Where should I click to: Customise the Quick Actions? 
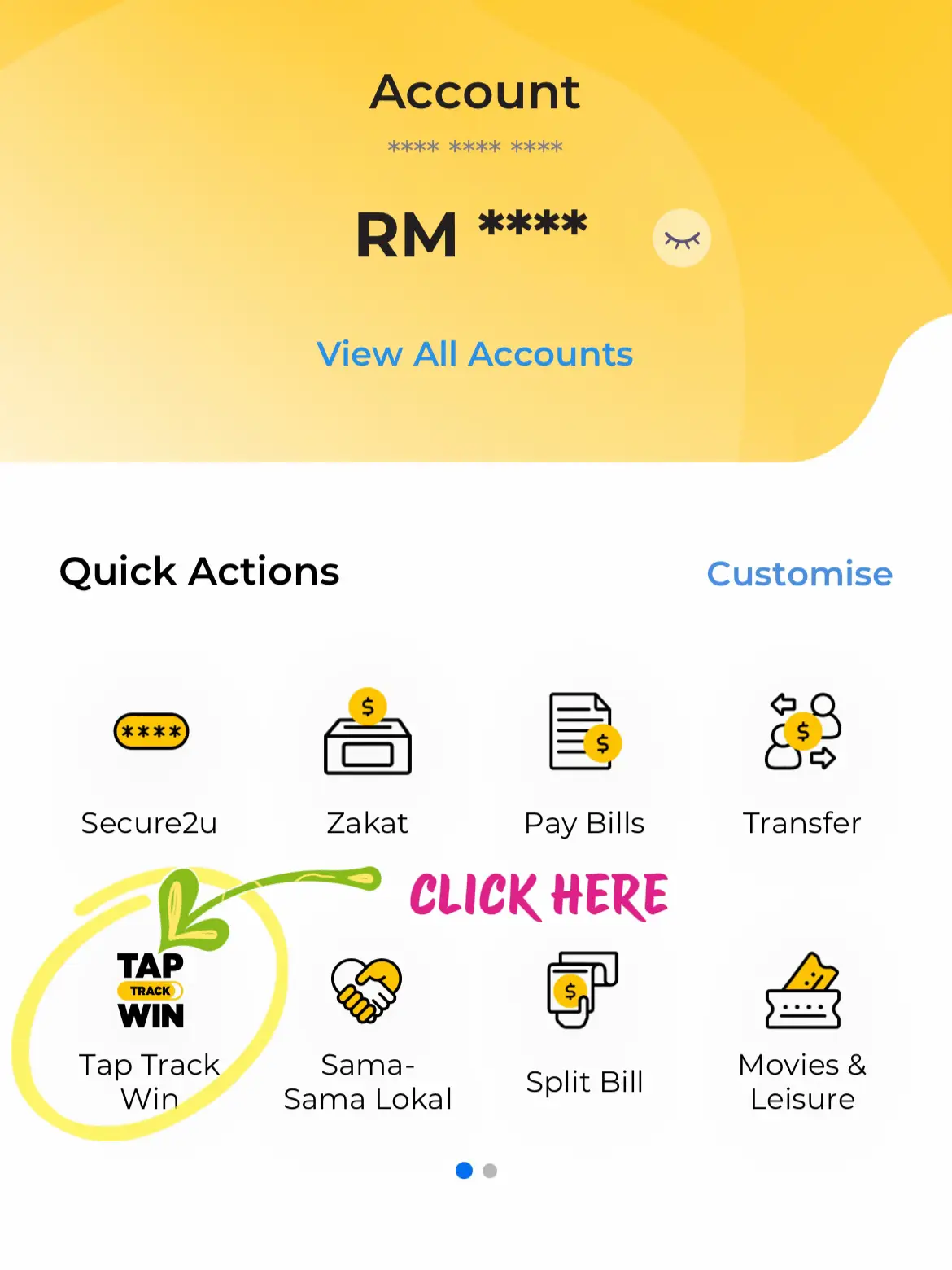point(799,574)
